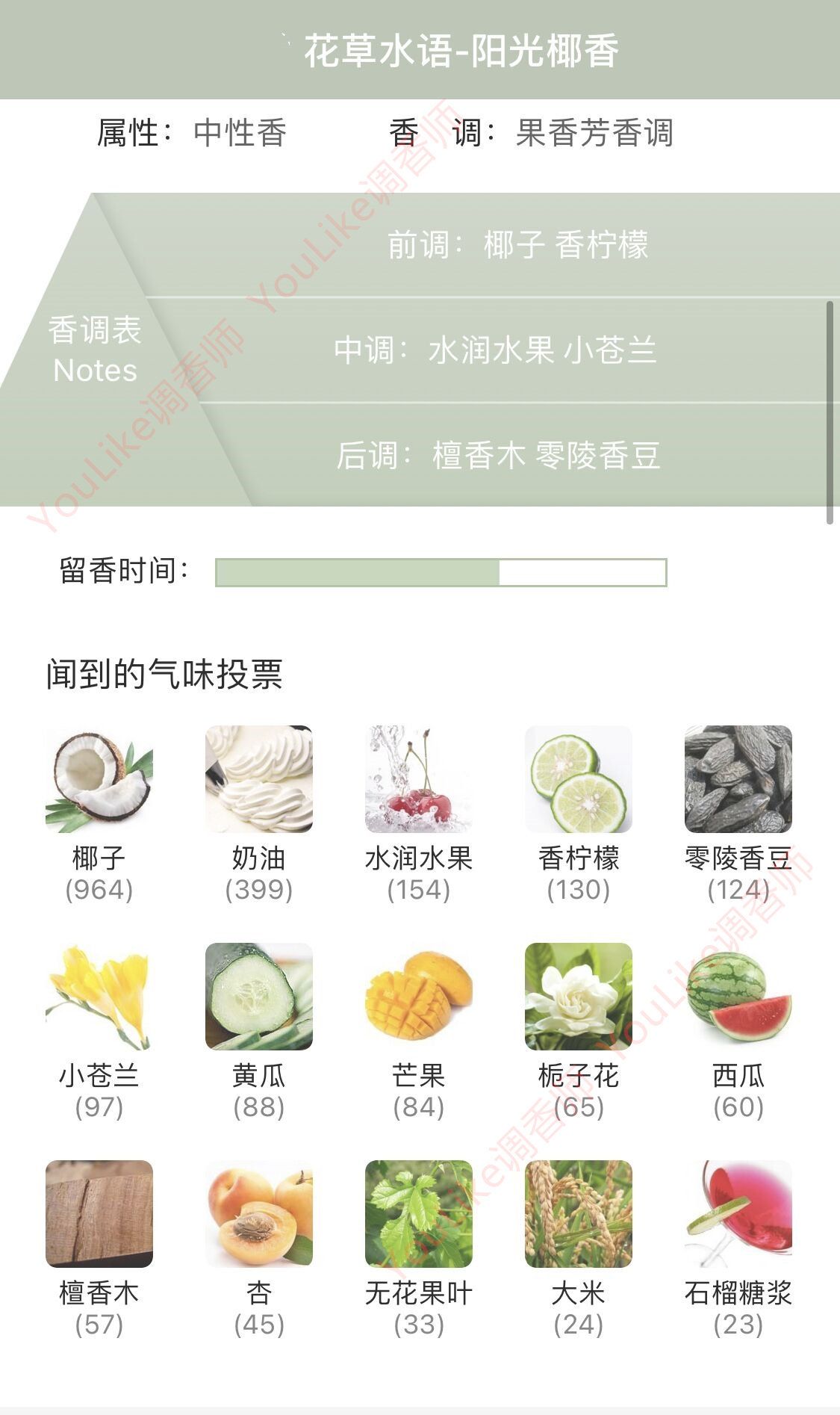The width and height of the screenshot is (840, 1415).
Task: Choose the 石榴糖浆 scent tile
Action: click(738, 1214)
